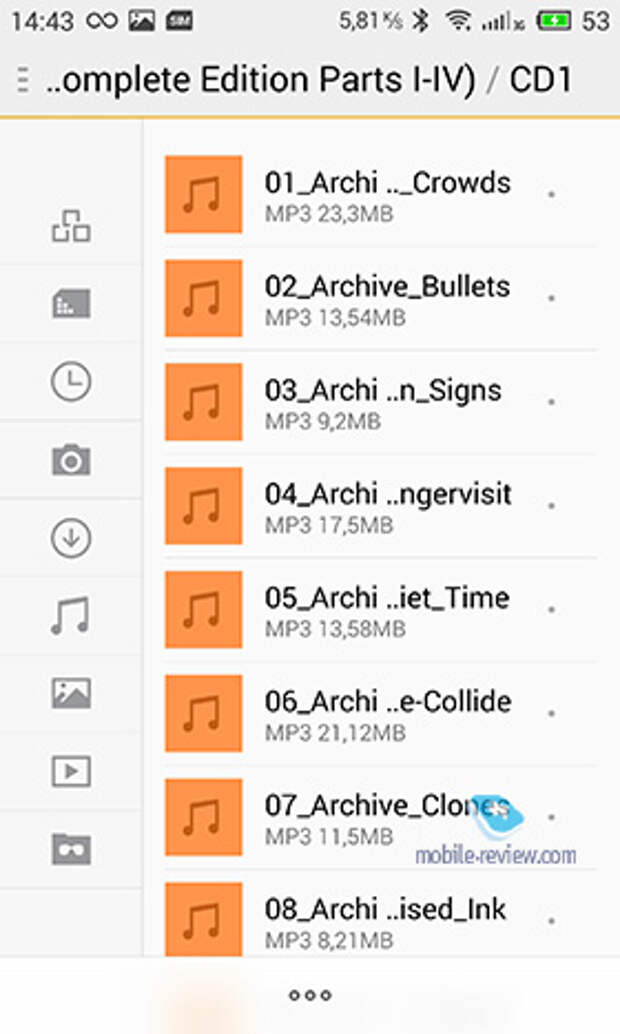This screenshot has height=1034, width=620.
Task: Tap the drawer handle beside the folder path
Action: click(x=23, y=80)
